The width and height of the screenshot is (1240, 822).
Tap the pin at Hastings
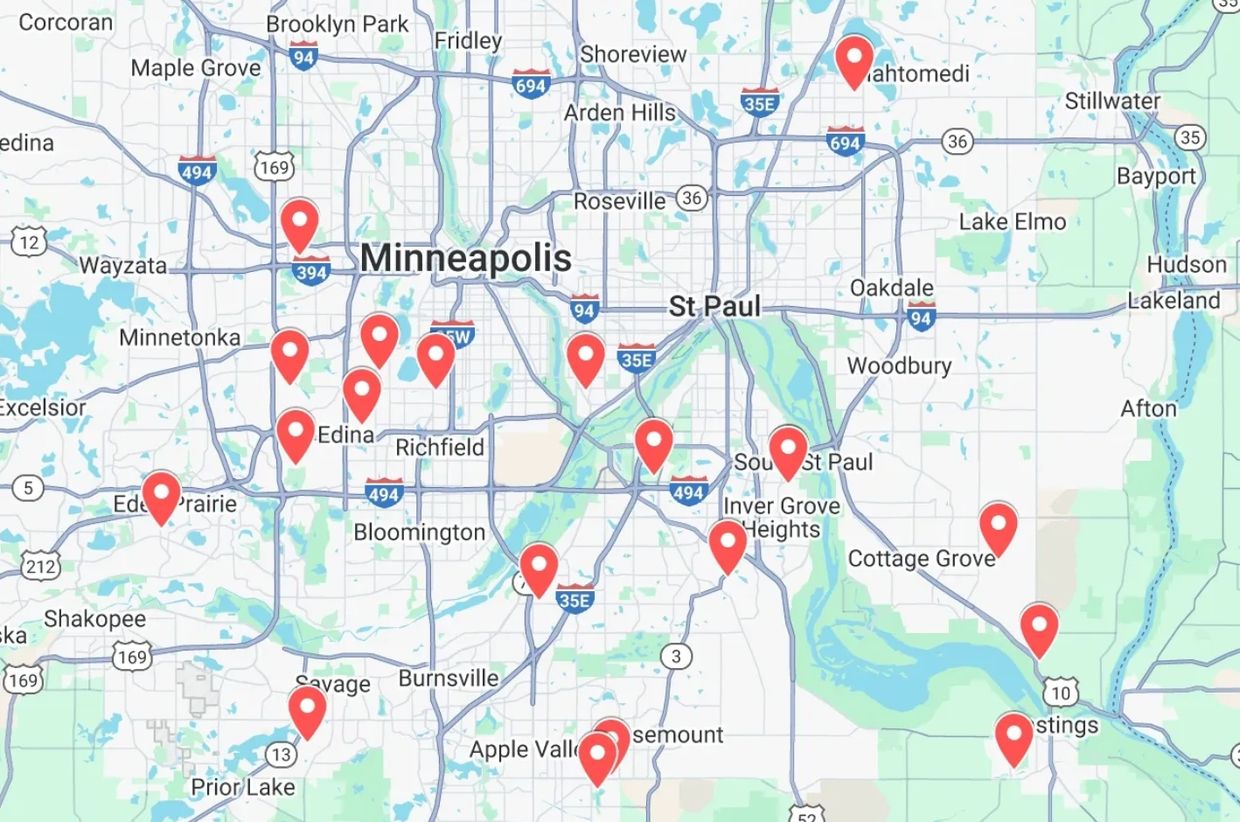1014,735
